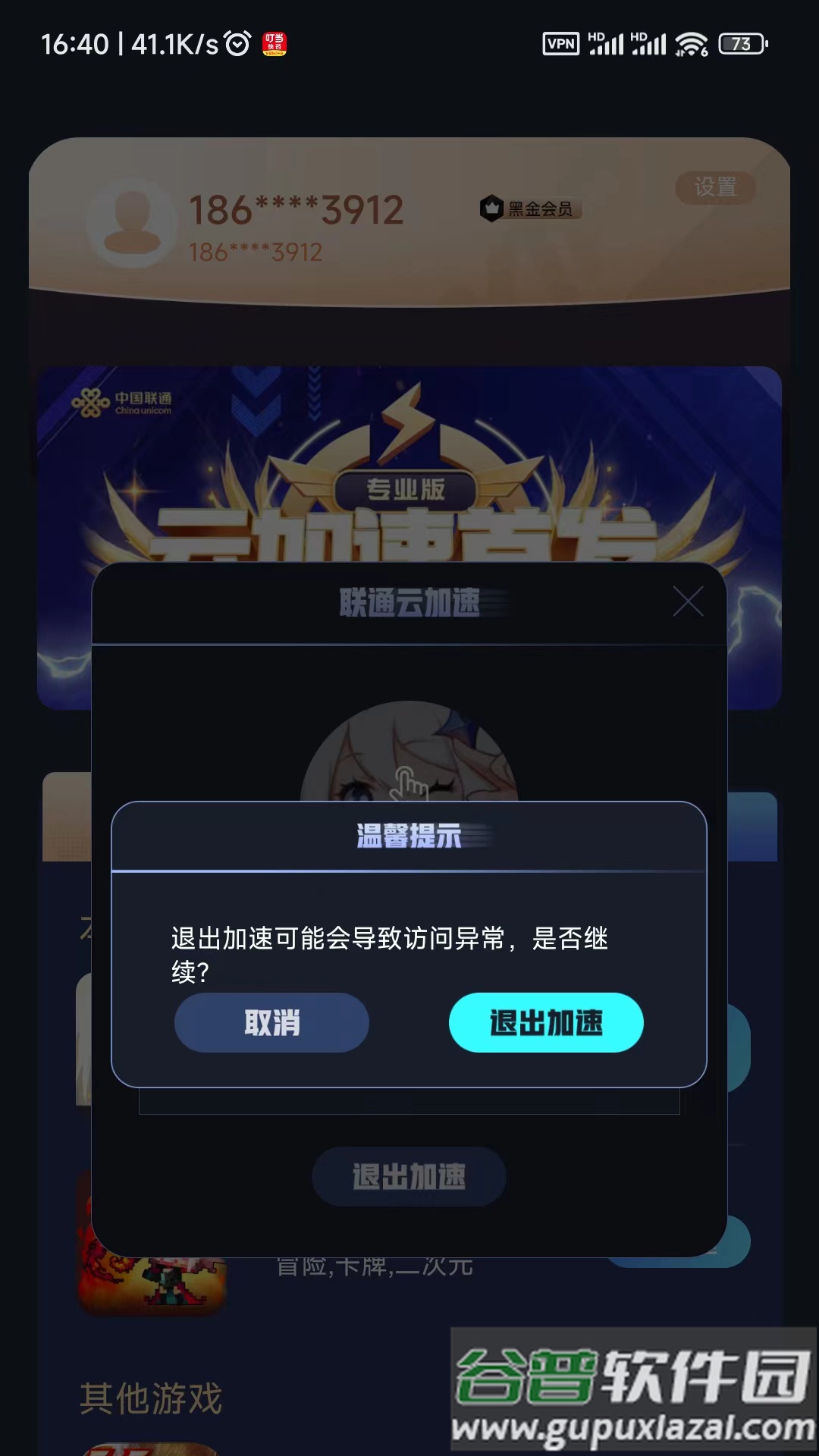Tap the 温馨提示 dialog title bar
The height and width of the screenshot is (1456, 819).
[x=409, y=833]
